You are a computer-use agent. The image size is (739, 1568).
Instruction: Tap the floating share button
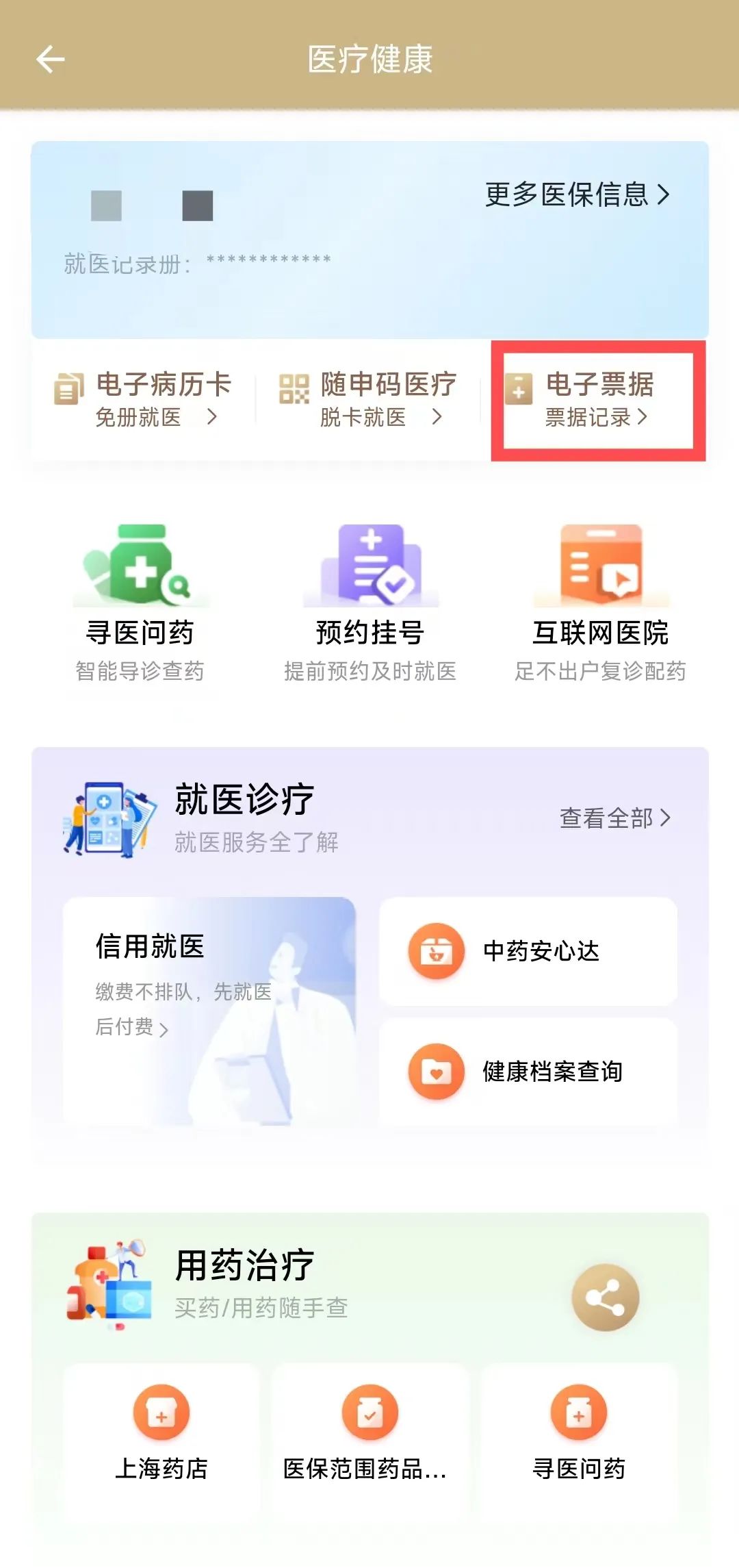[x=605, y=1297]
